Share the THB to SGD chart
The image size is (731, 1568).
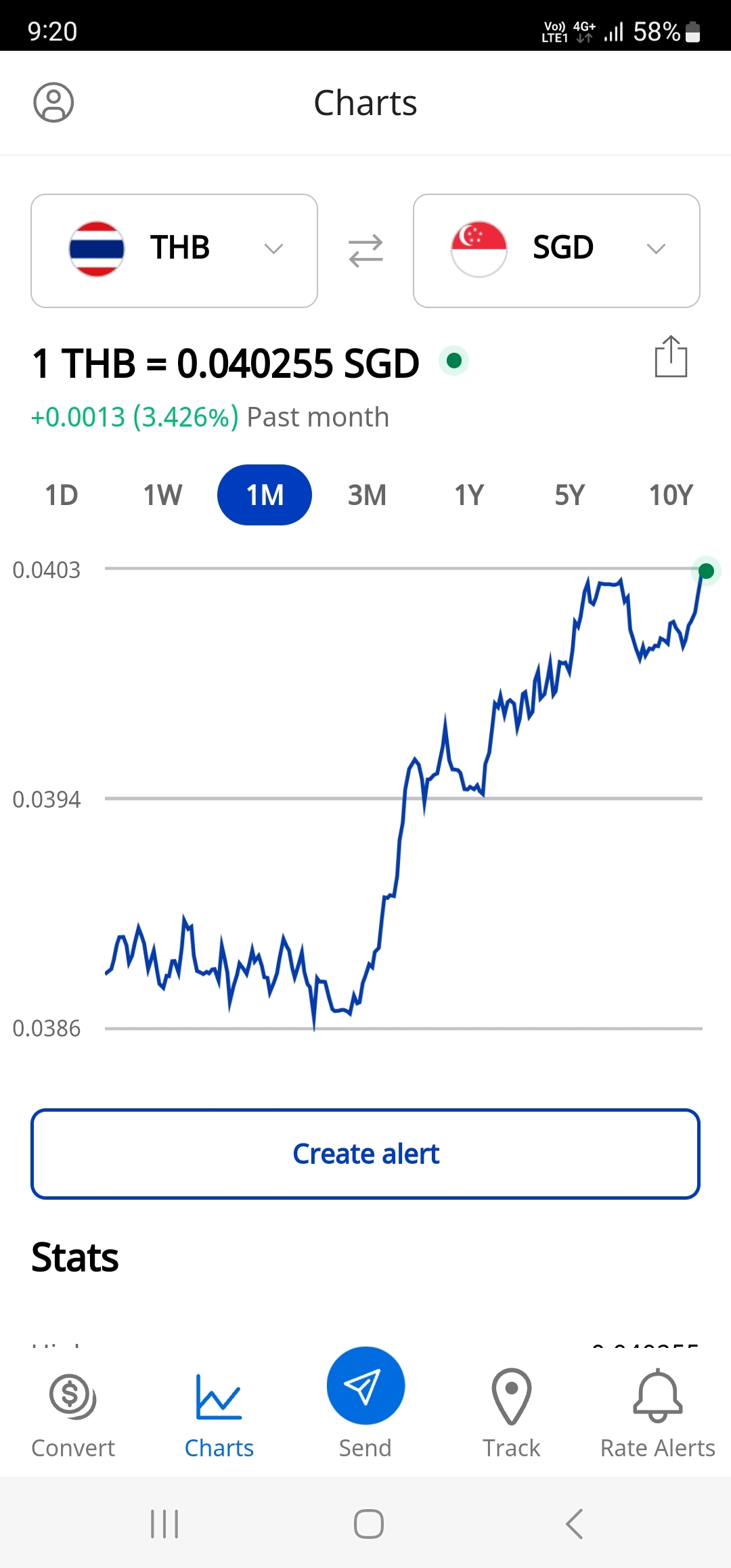[x=671, y=357]
